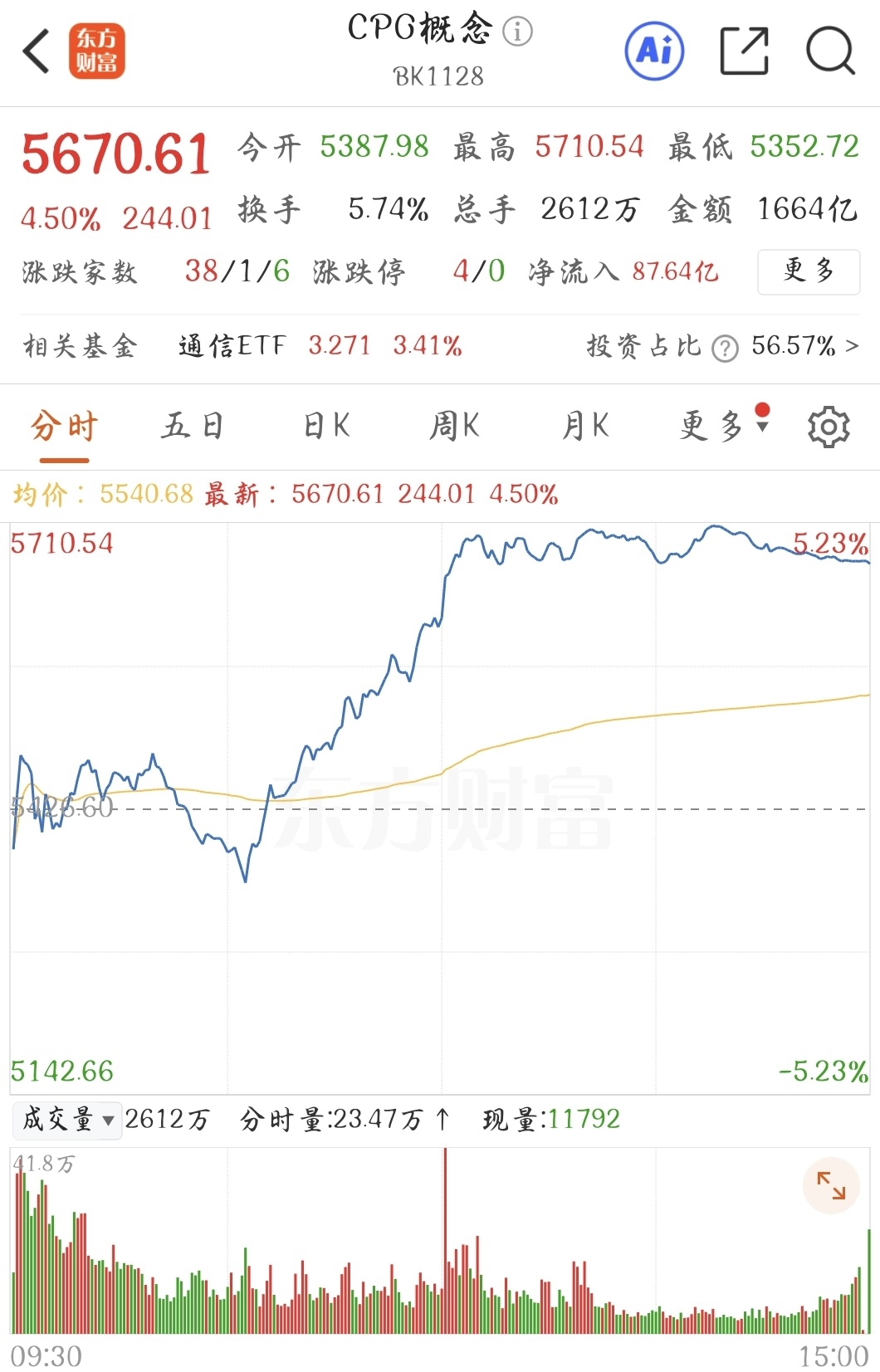880x1372 pixels.
Task: Switch to the 五日 chart tab
Action: point(193,426)
